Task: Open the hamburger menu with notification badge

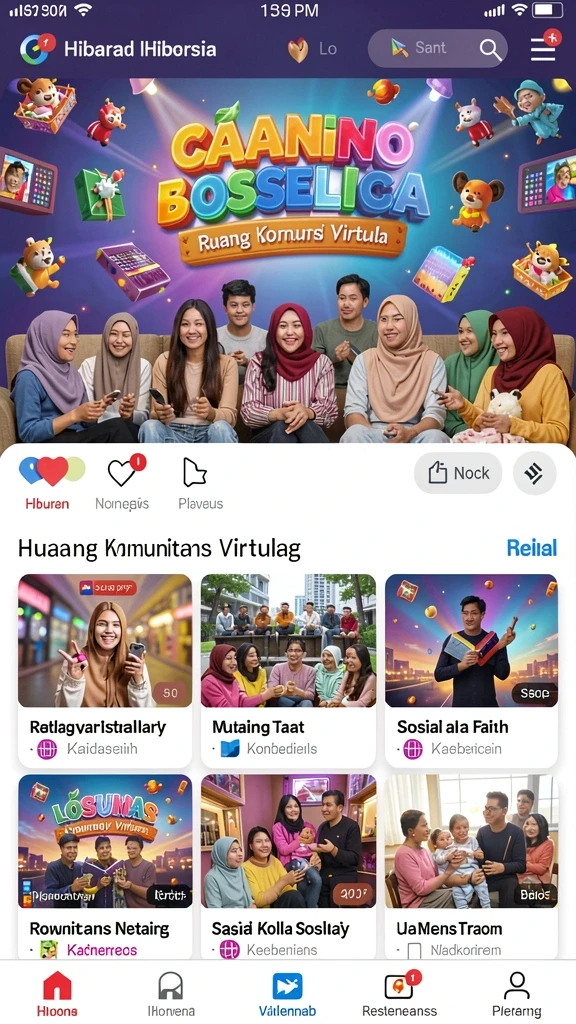Action: tap(544, 48)
